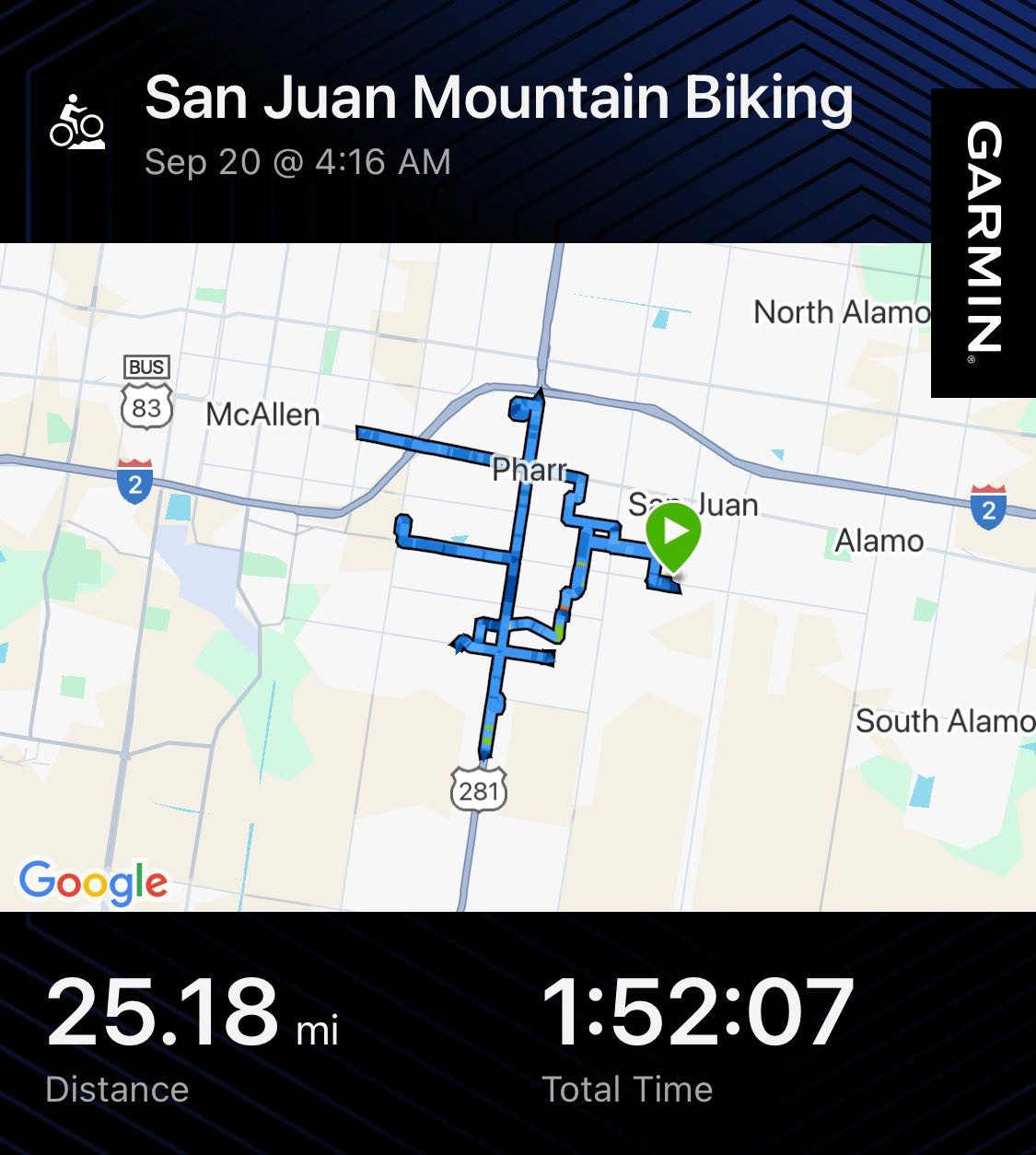Viewport: 1036px width, 1155px height.
Task: Select the Distance tab
Action: pos(118,1090)
